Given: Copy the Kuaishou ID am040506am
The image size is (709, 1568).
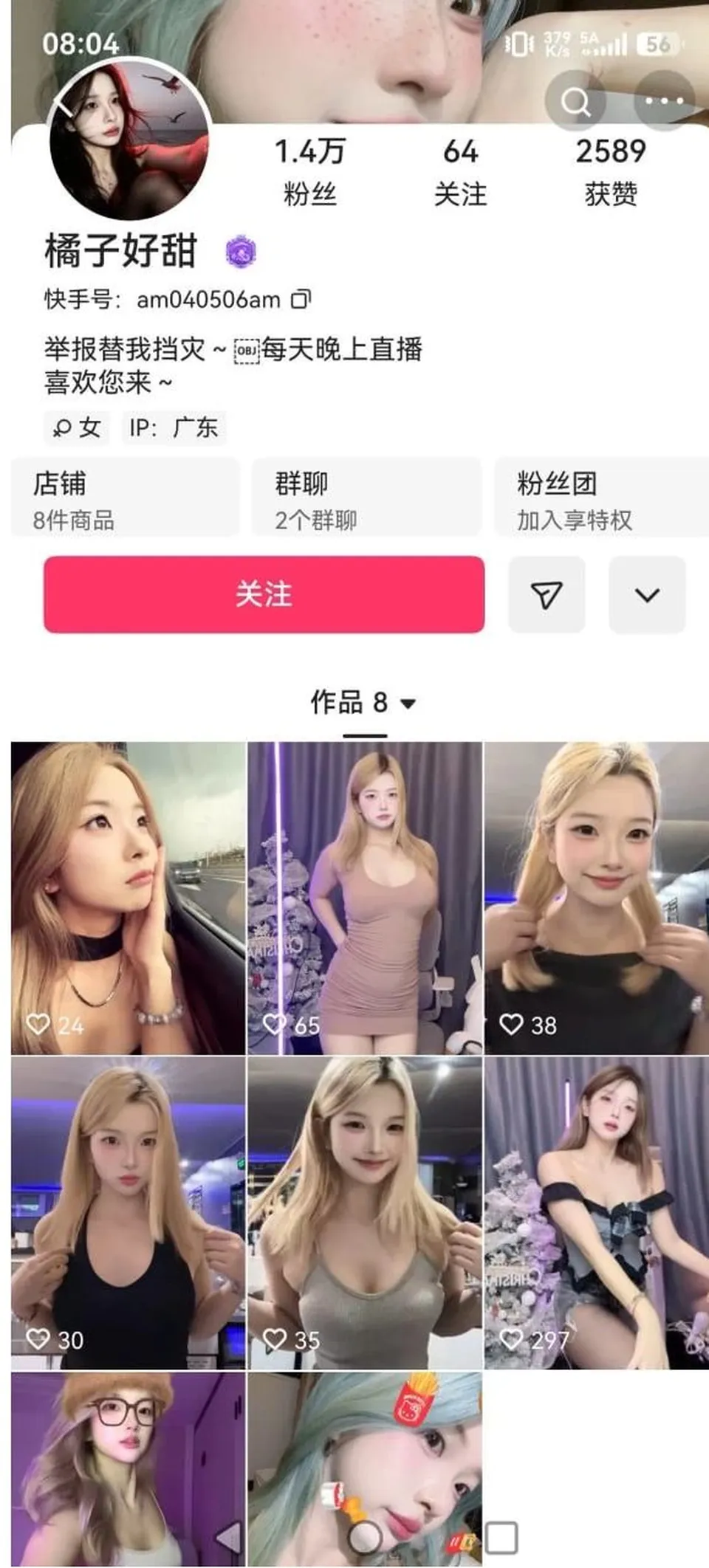Looking at the screenshot, I should coord(301,299).
